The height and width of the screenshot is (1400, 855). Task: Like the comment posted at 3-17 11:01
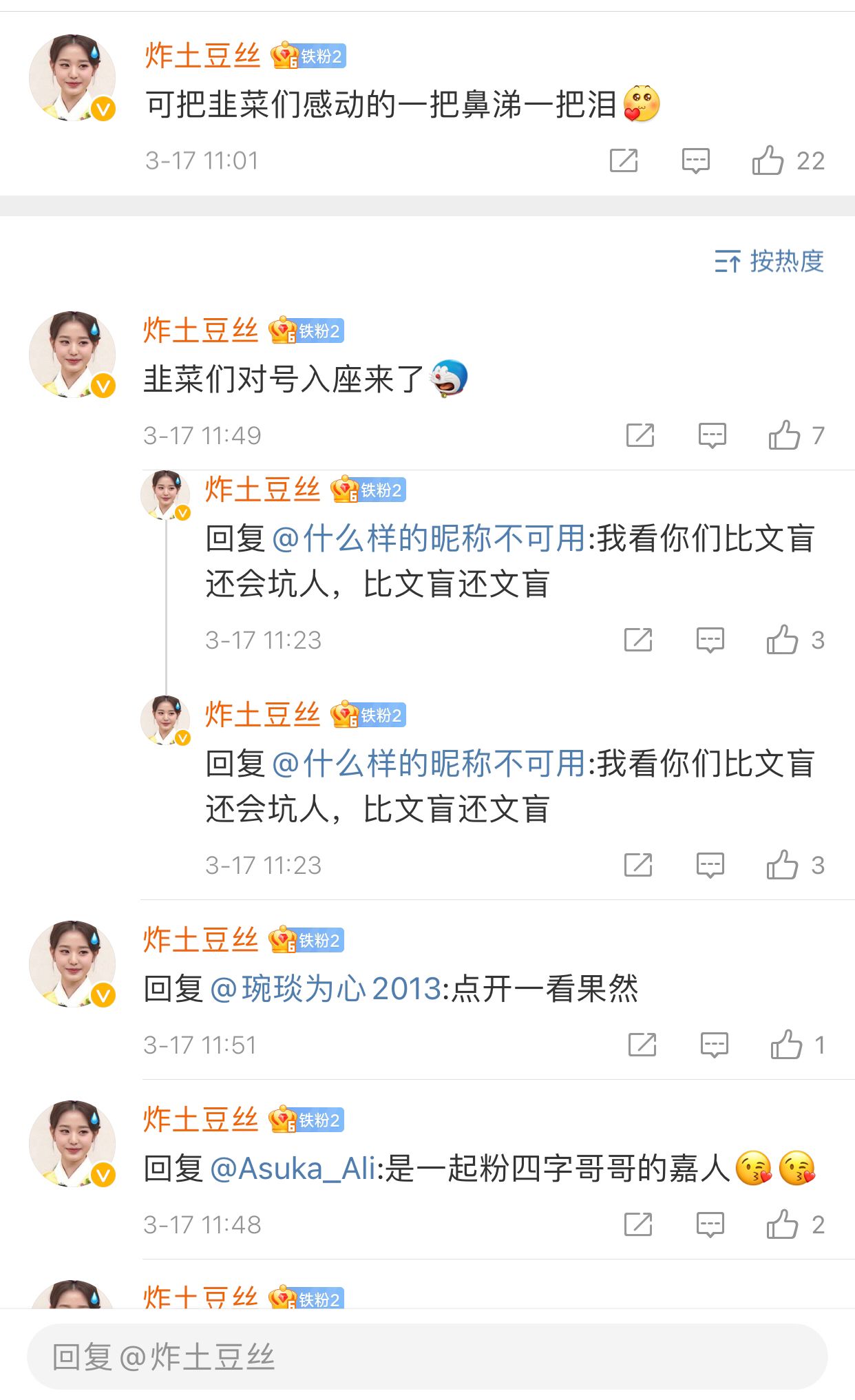[768, 161]
